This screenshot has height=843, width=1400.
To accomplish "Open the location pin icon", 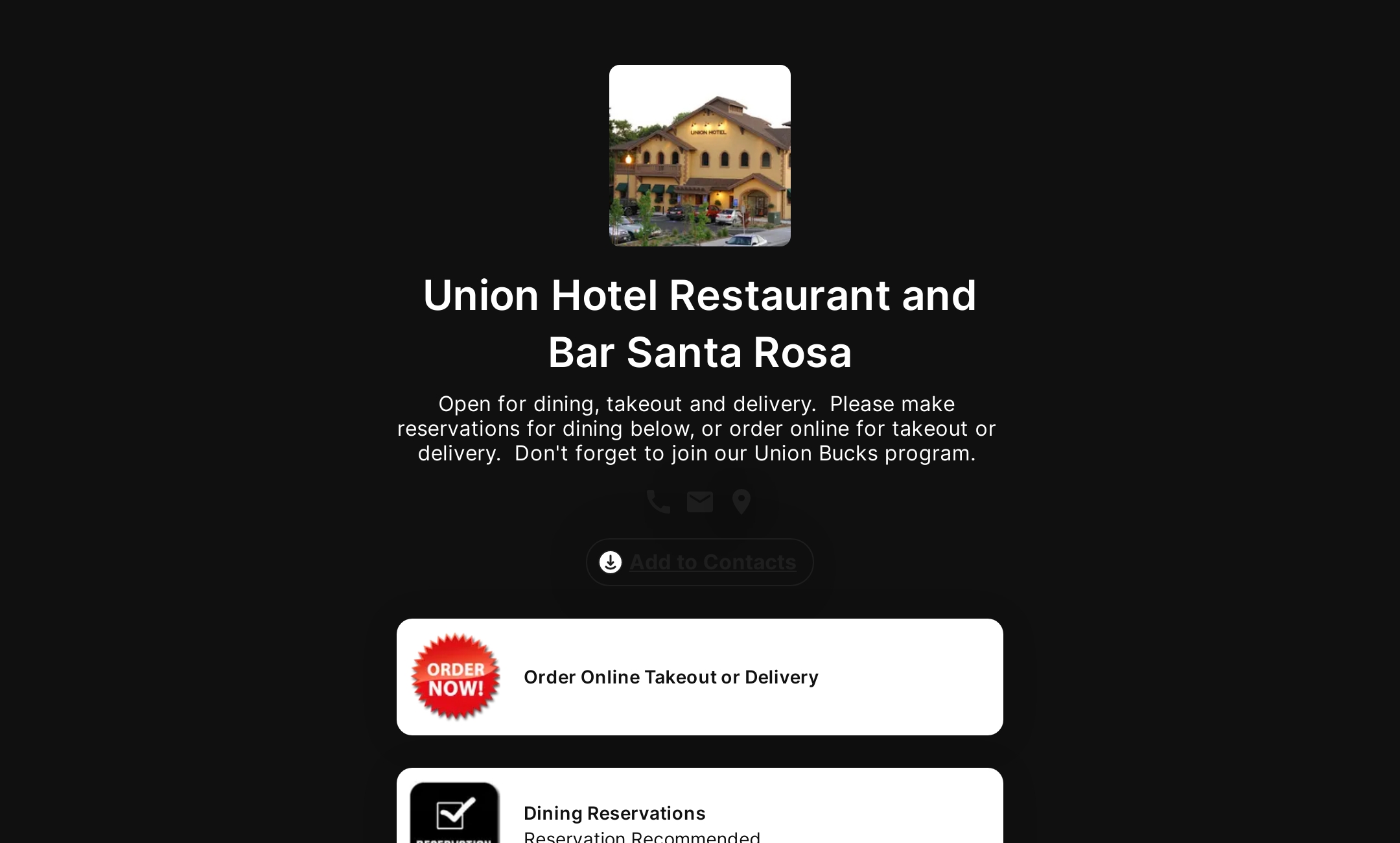I will (741, 501).
